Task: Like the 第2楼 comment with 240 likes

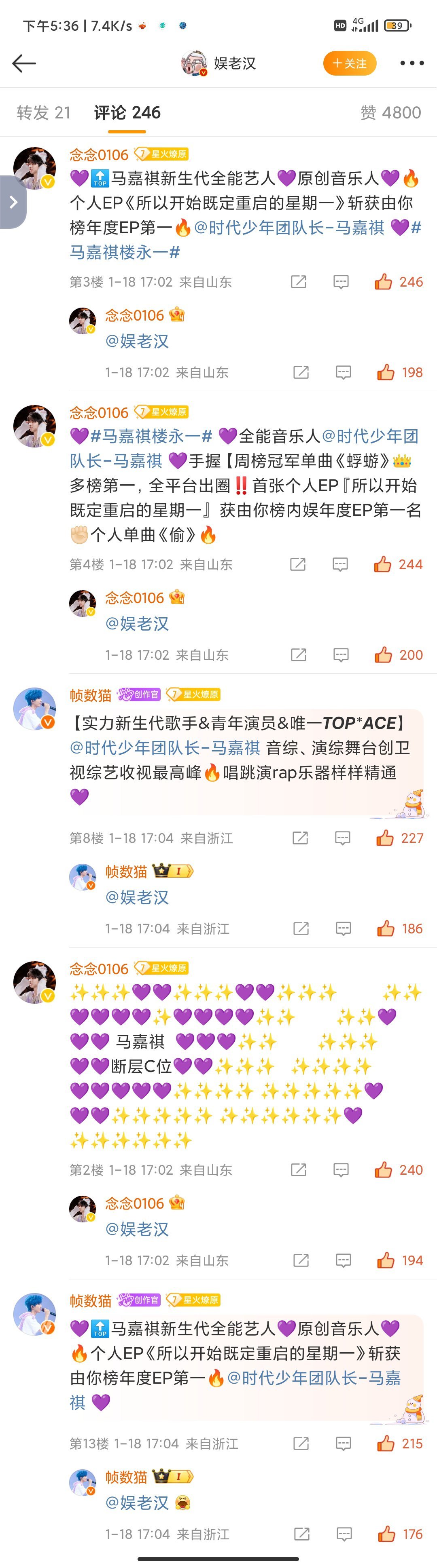Action: (384, 1169)
